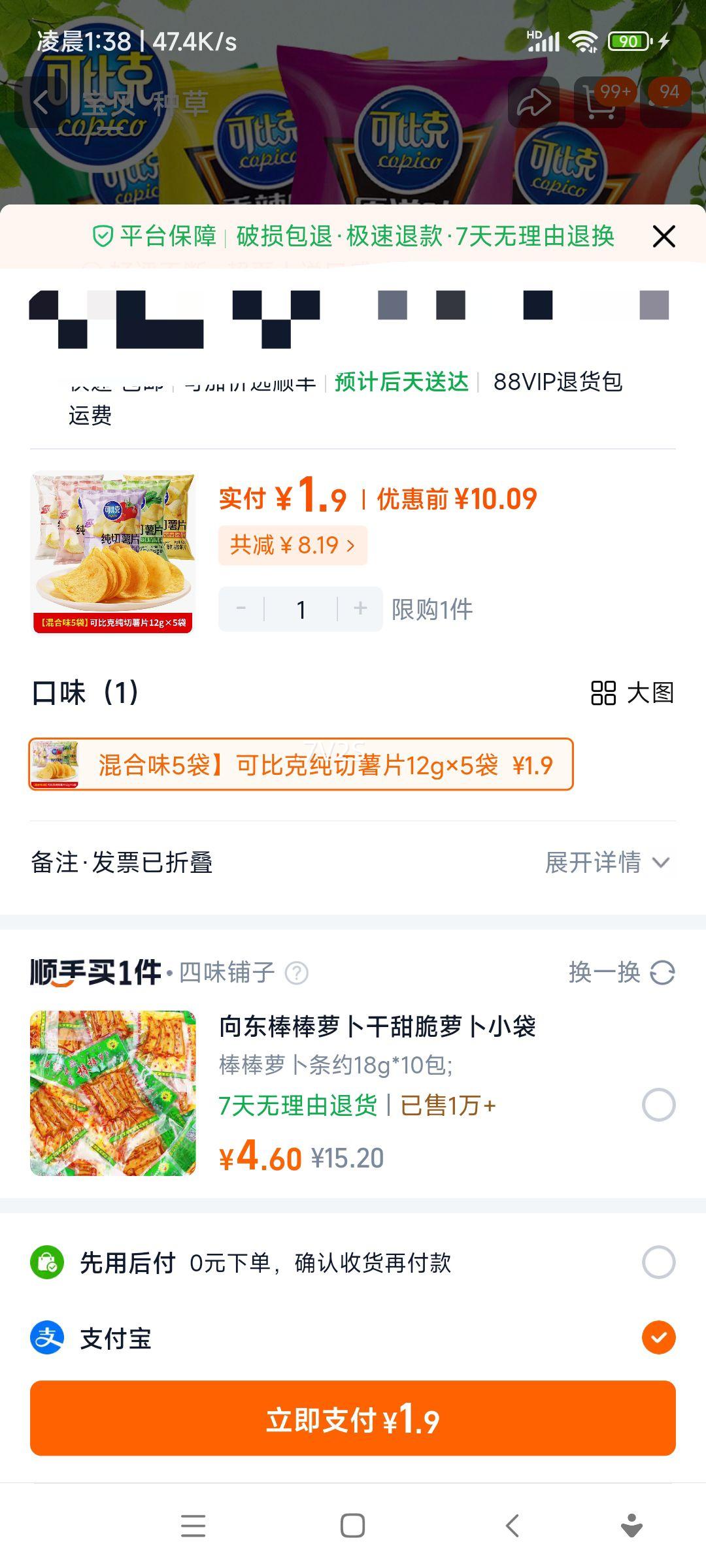Open the 向东棒棒萝卜干 product image
Screen dimensions: 706x1568
(x=113, y=1093)
